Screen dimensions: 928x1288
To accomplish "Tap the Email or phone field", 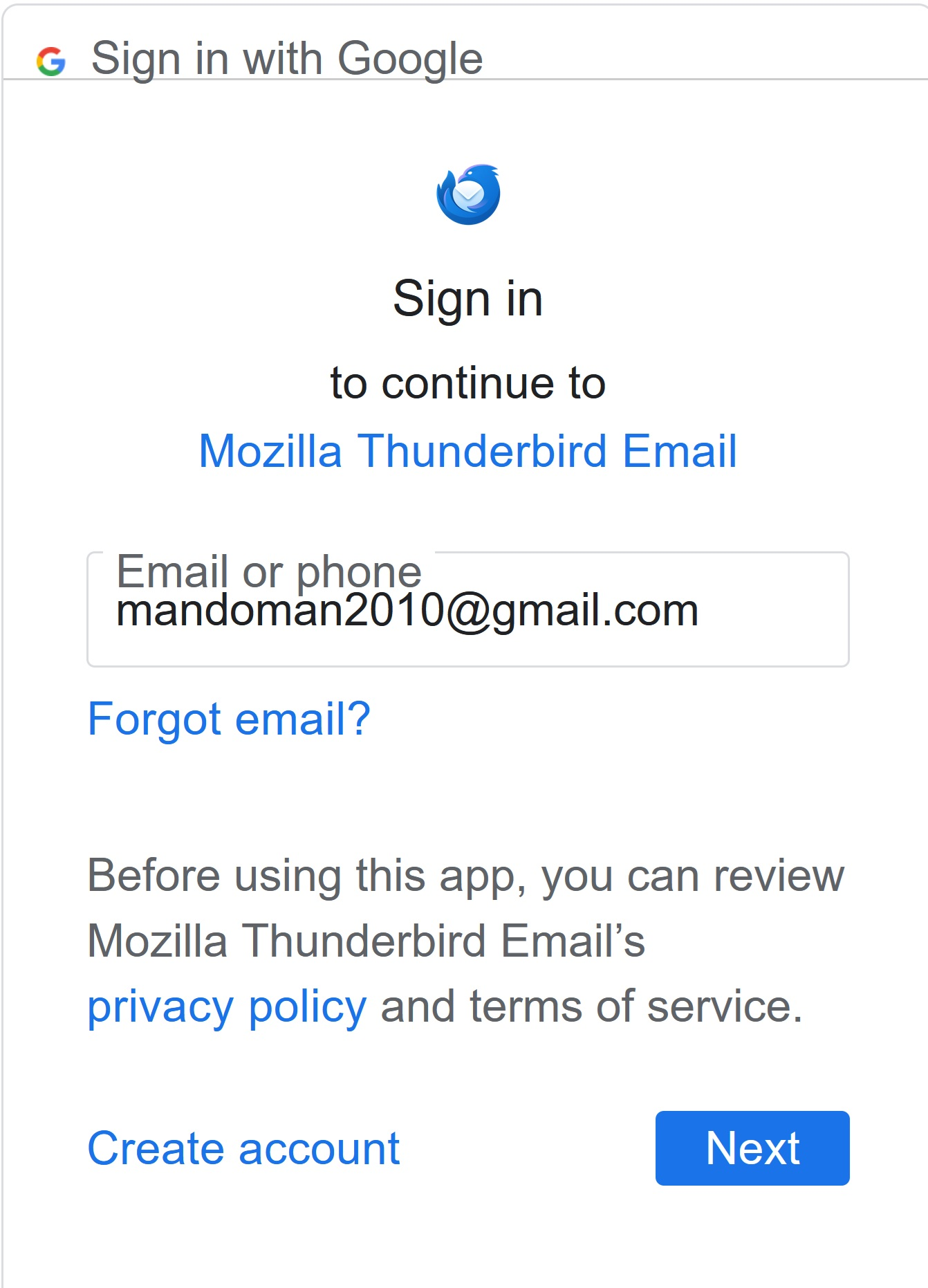I will pyautogui.click(x=467, y=611).
